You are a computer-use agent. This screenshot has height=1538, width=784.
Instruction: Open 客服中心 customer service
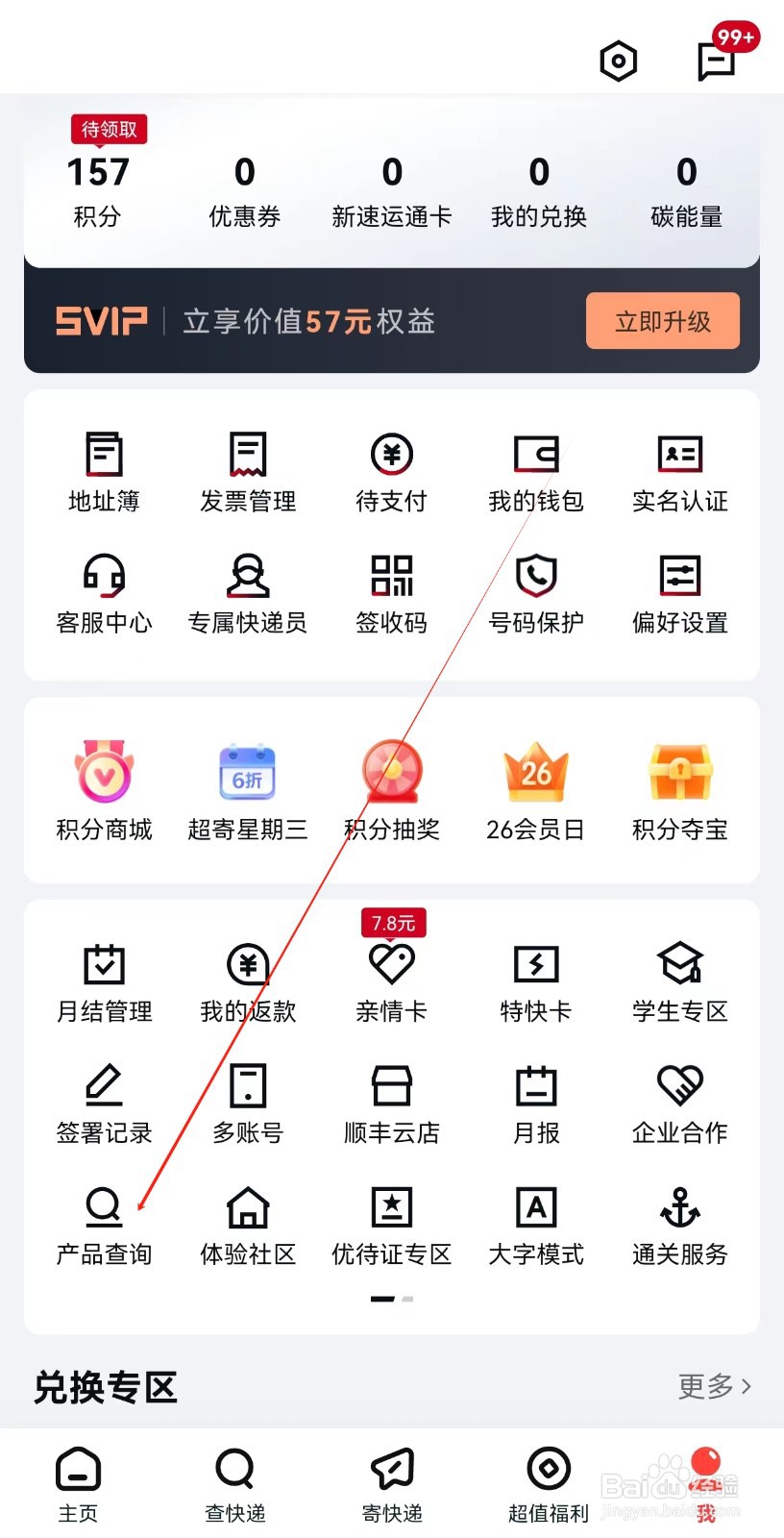pyautogui.click(x=104, y=594)
